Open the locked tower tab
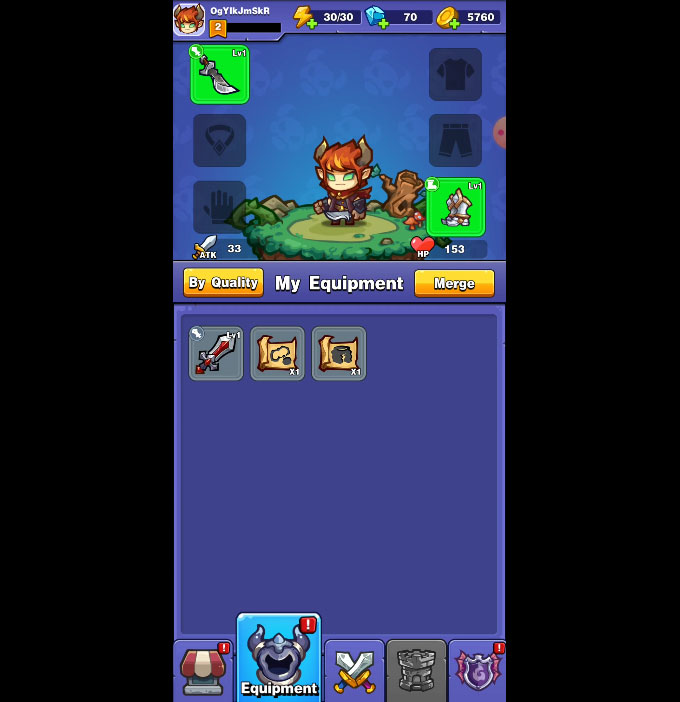Image resolution: width=680 pixels, height=702 pixels. (416, 669)
